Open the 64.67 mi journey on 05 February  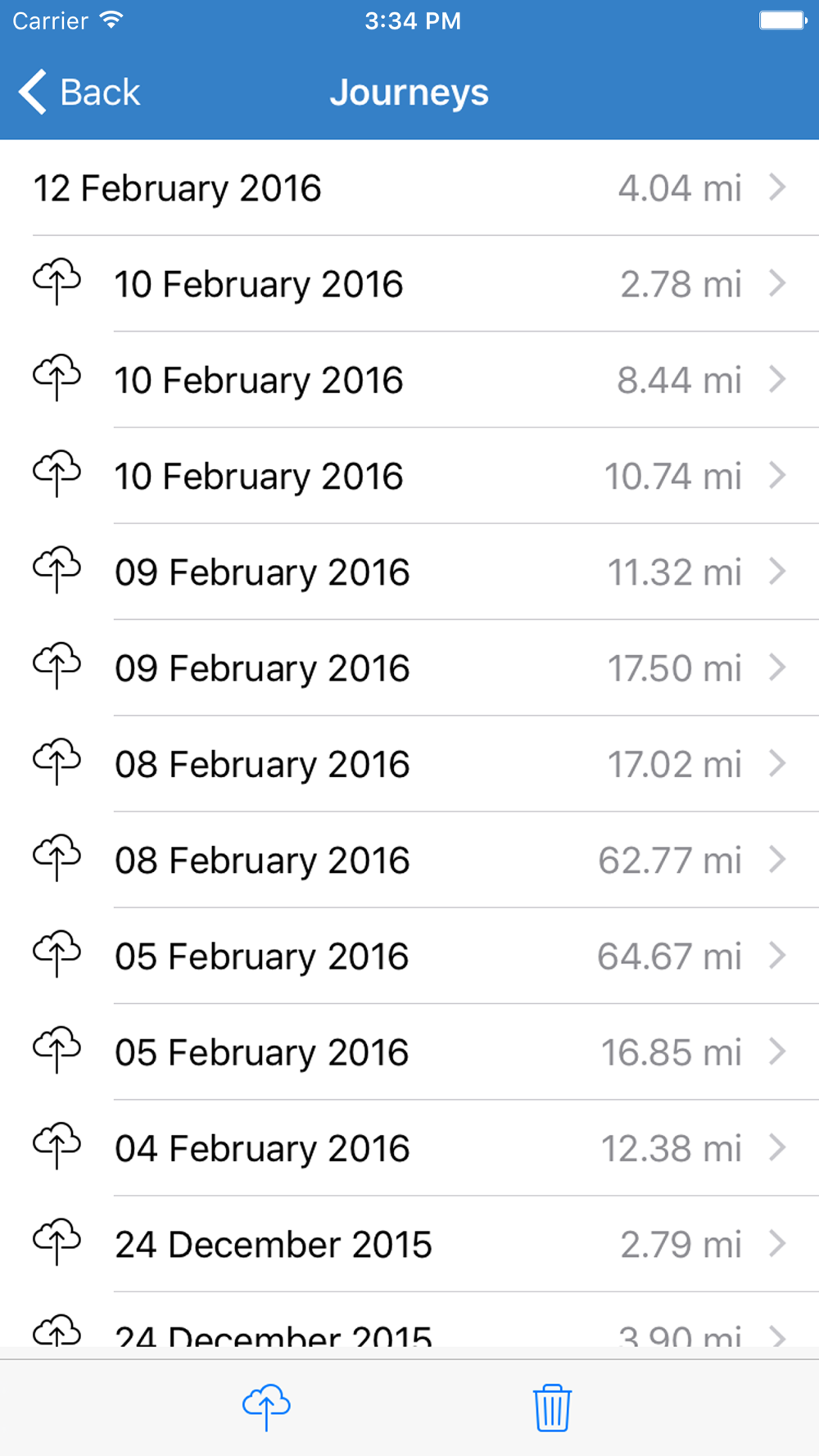409,956
